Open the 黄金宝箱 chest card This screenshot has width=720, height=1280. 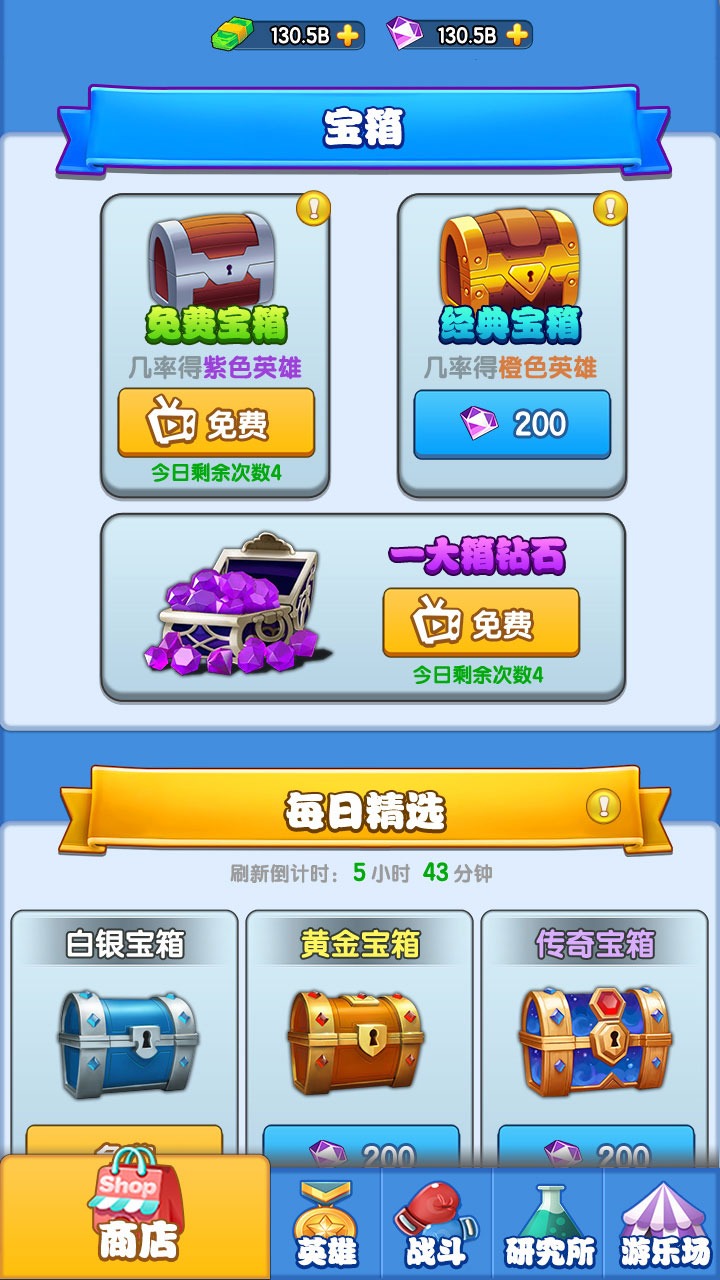pyautogui.click(x=360, y=1030)
